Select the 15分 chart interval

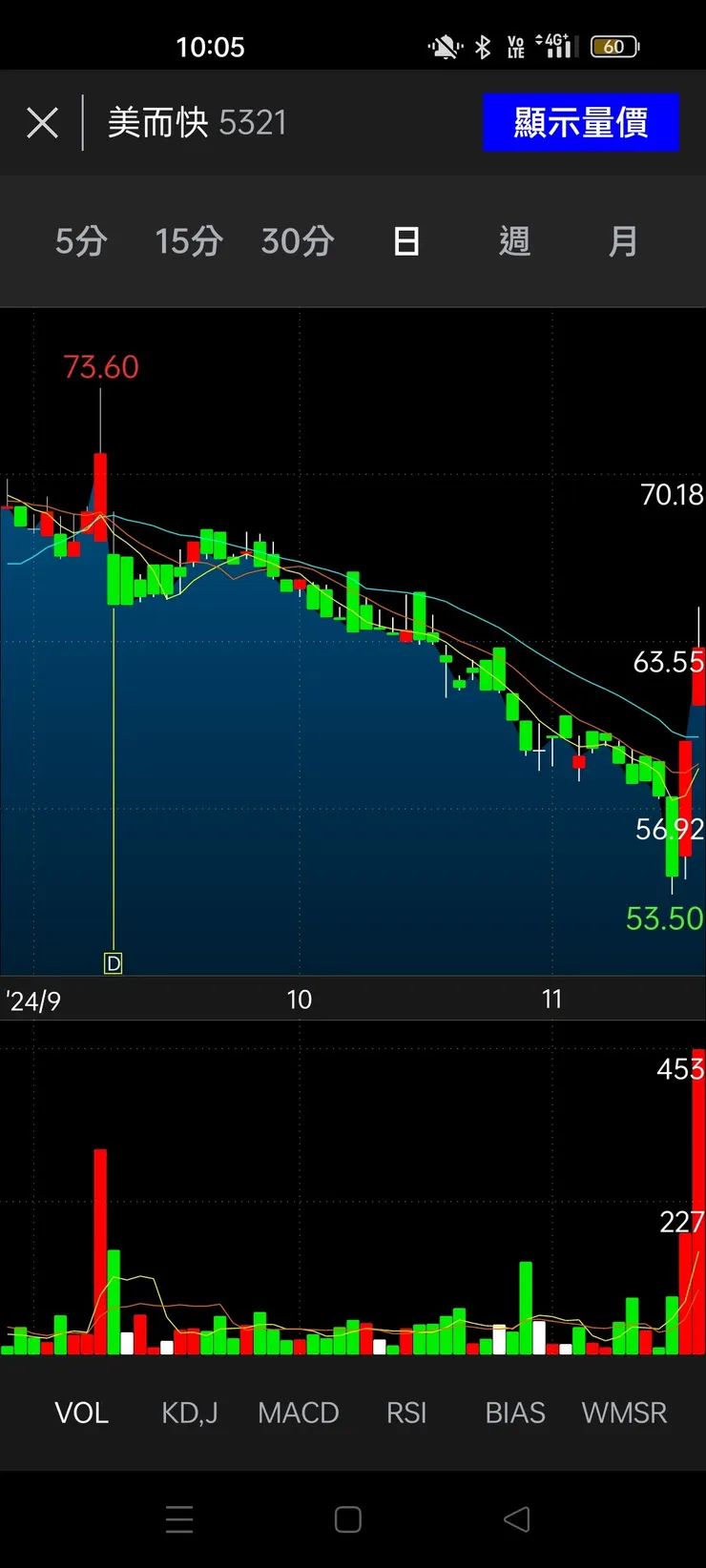[x=189, y=241]
